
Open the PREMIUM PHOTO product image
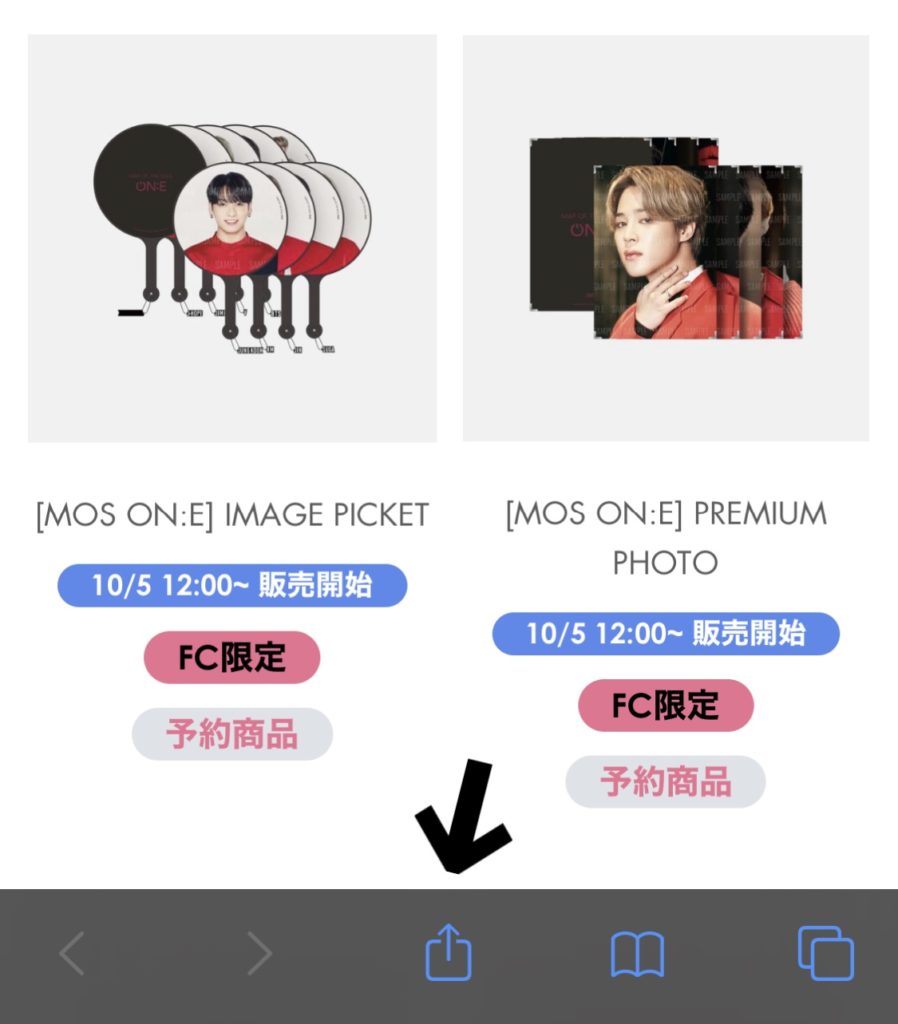(666, 238)
